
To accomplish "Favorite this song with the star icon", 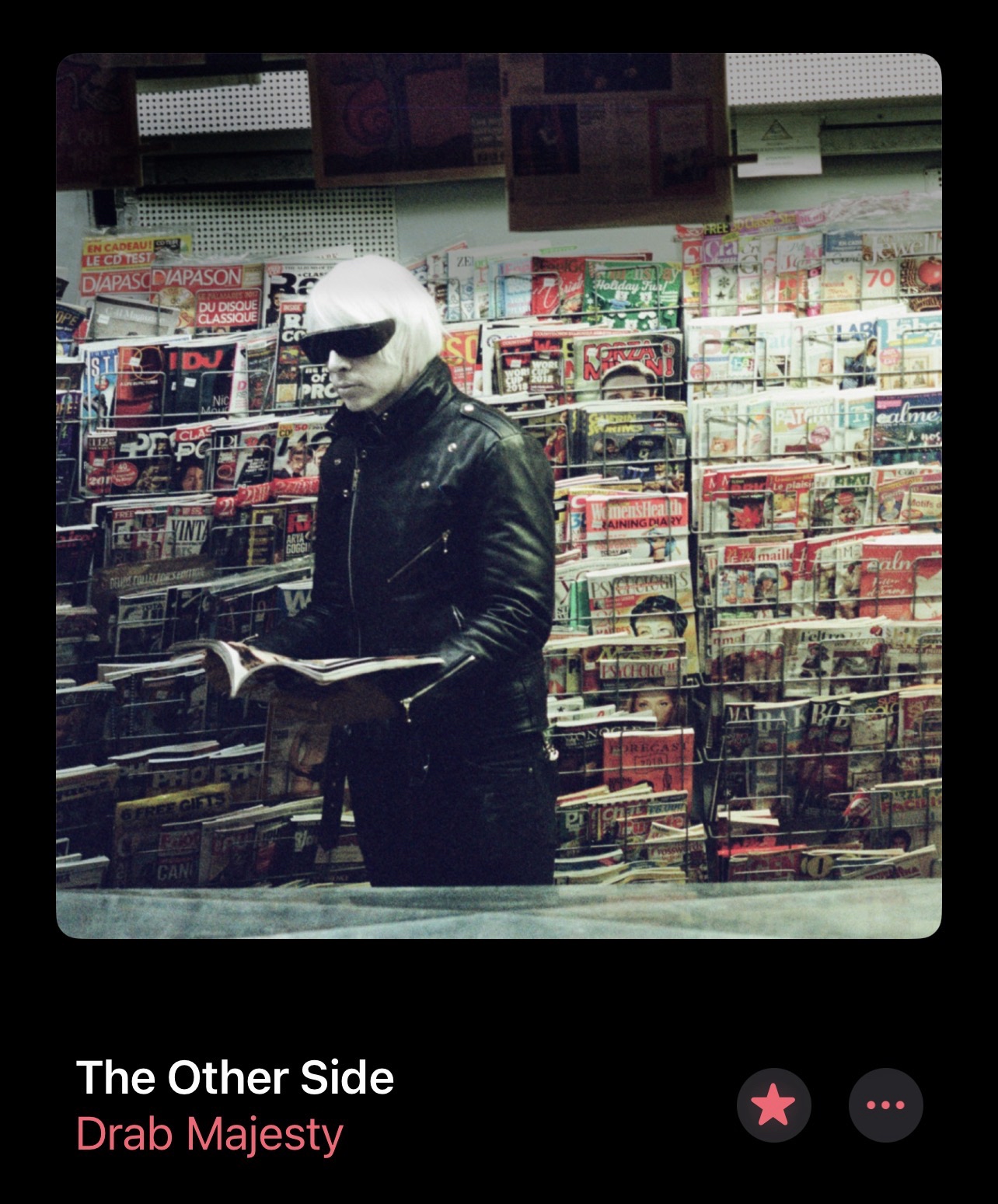I will [x=773, y=1105].
